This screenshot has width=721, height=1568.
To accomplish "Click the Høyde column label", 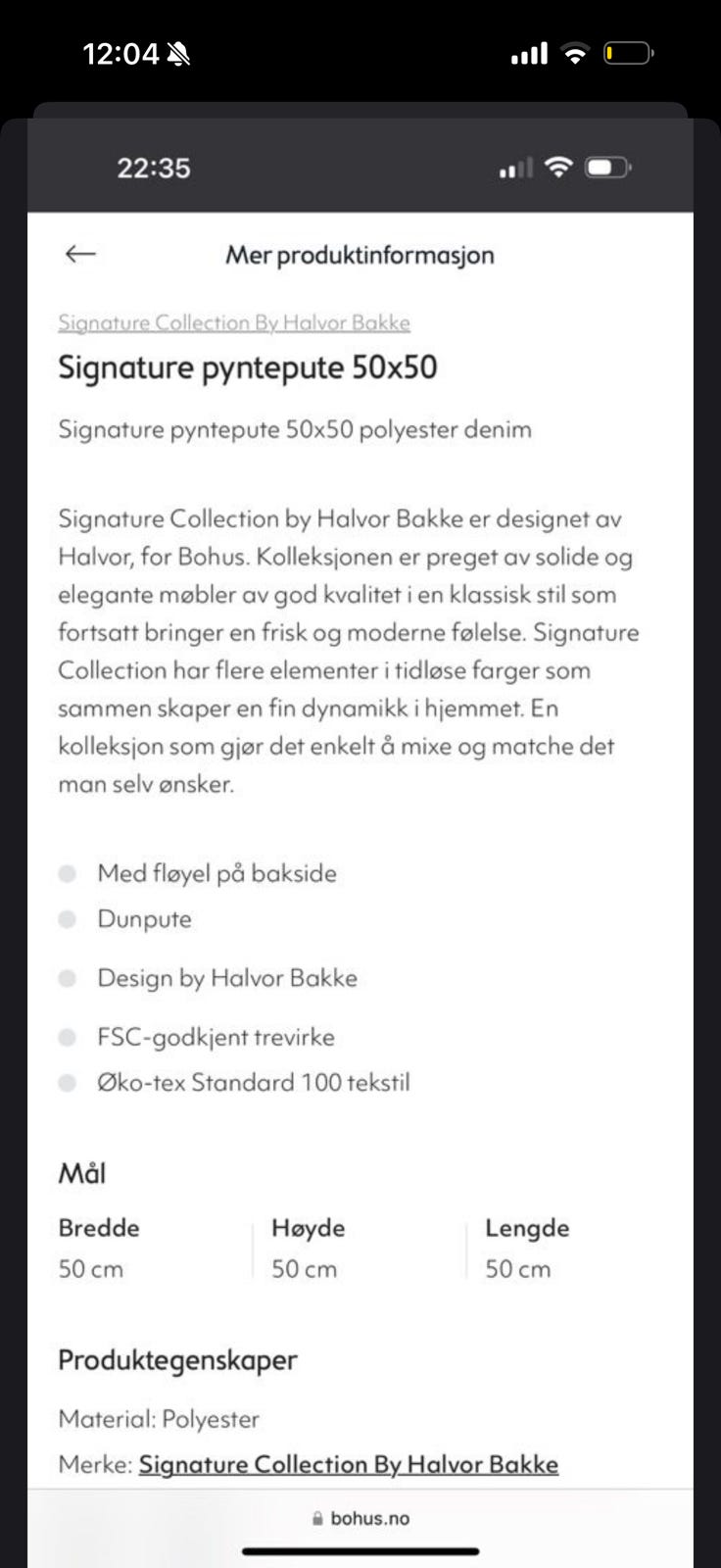I will [308, 1227].
